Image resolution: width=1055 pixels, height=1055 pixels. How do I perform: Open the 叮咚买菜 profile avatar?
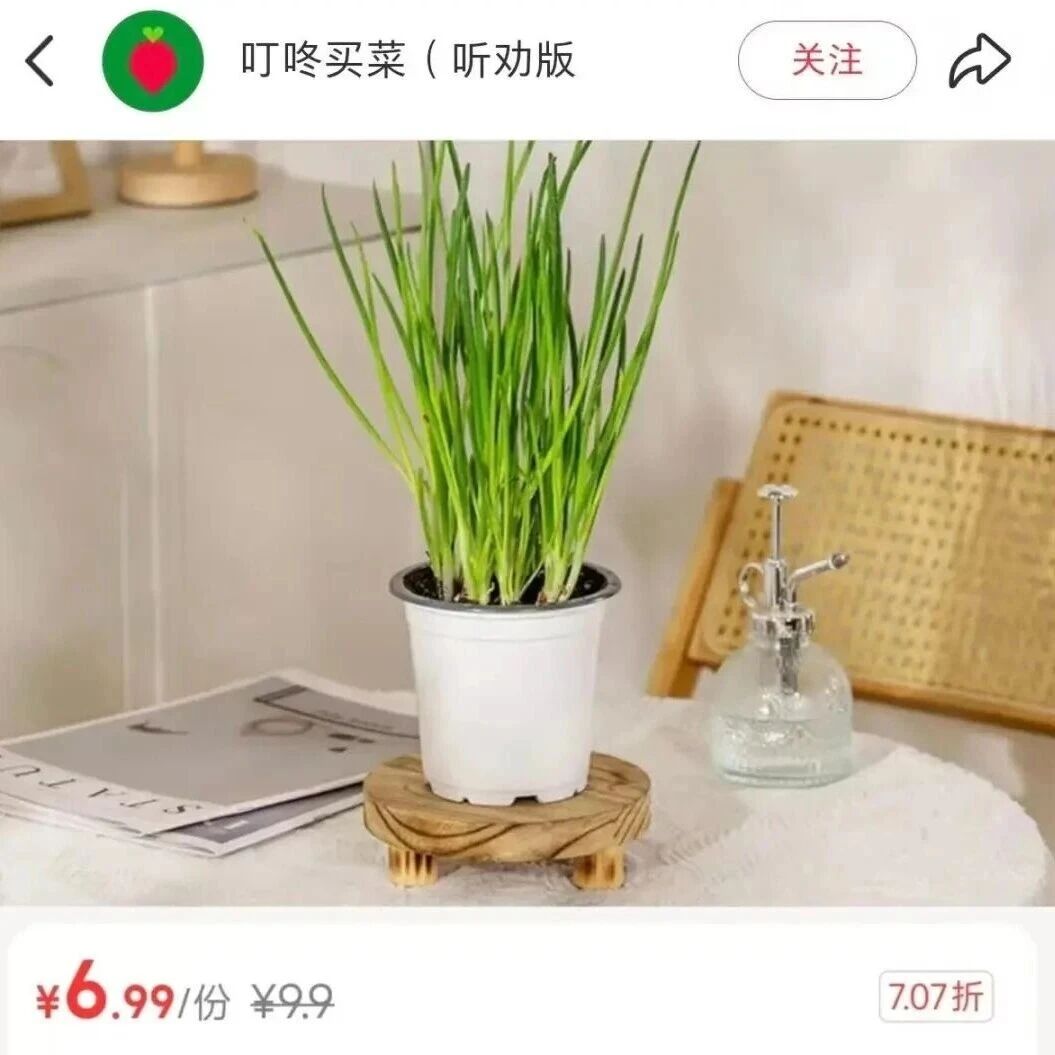153,61
